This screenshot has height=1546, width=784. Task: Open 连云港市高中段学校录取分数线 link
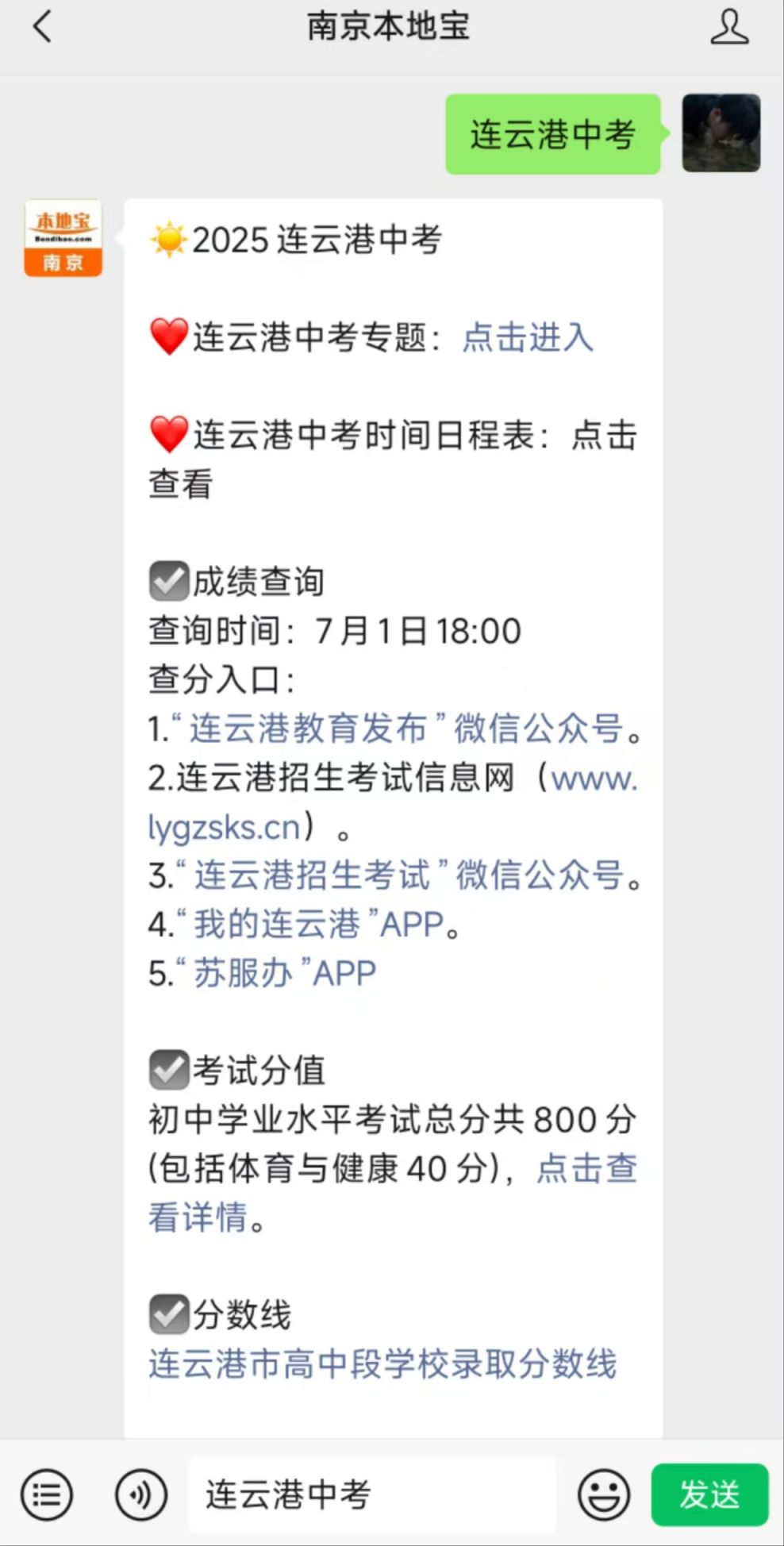382,1364
